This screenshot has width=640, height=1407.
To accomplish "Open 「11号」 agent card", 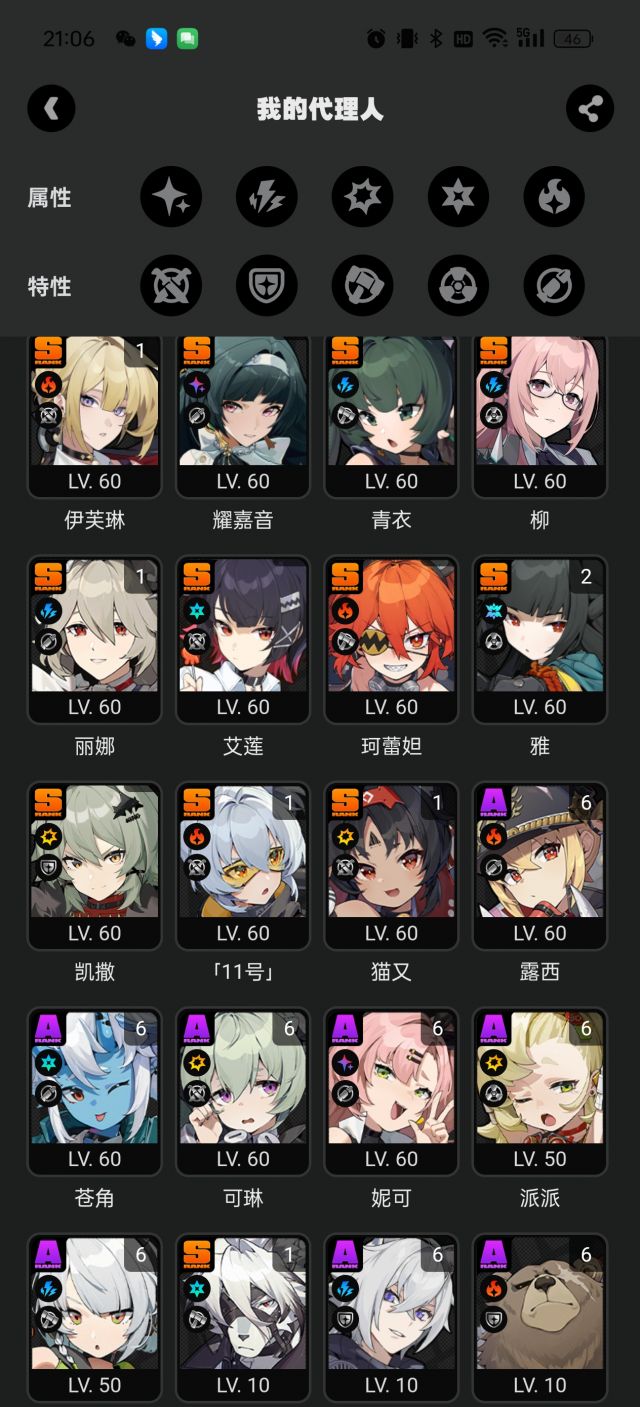I will pos(243,866).
